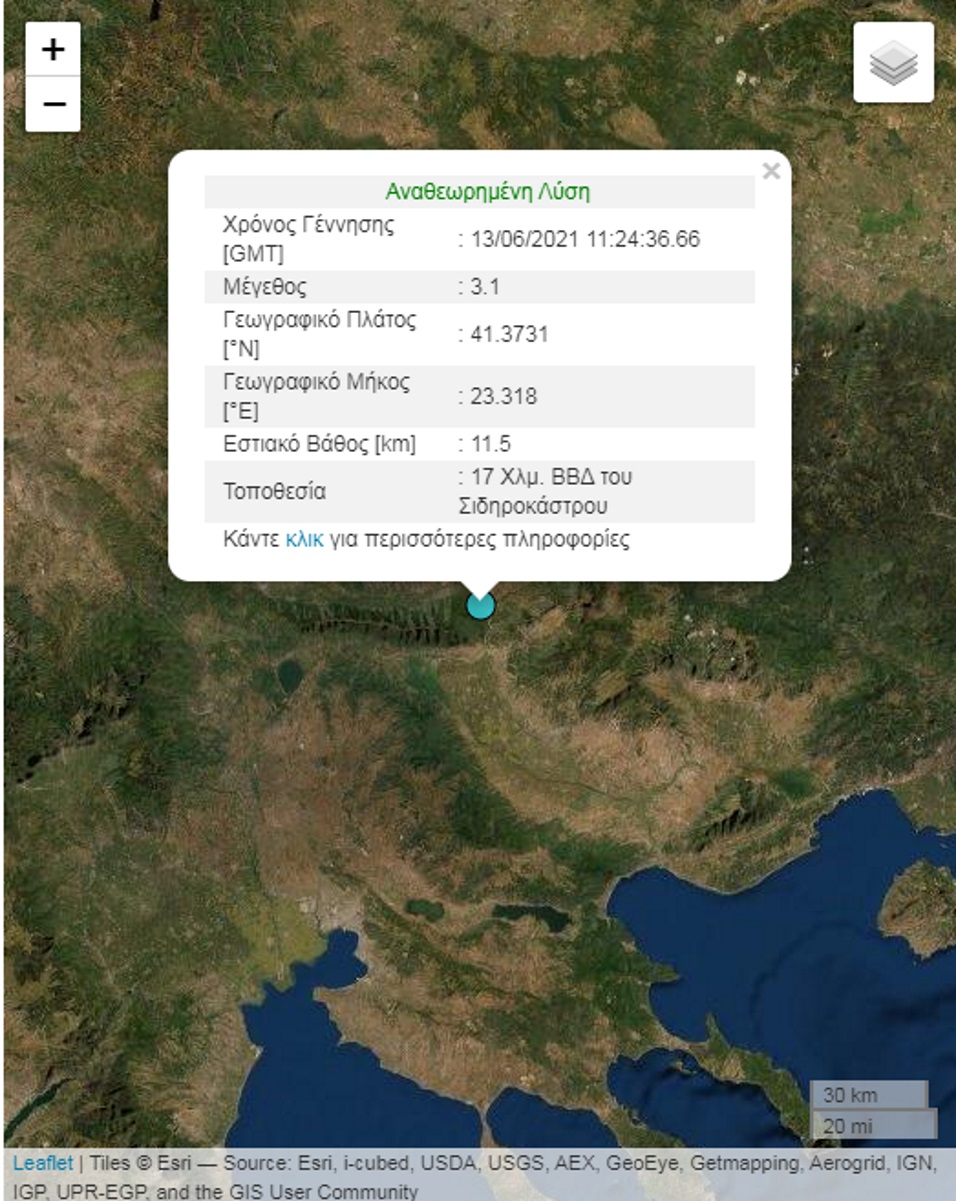
Task: Zoom in on the map
Action: point(53,50)
